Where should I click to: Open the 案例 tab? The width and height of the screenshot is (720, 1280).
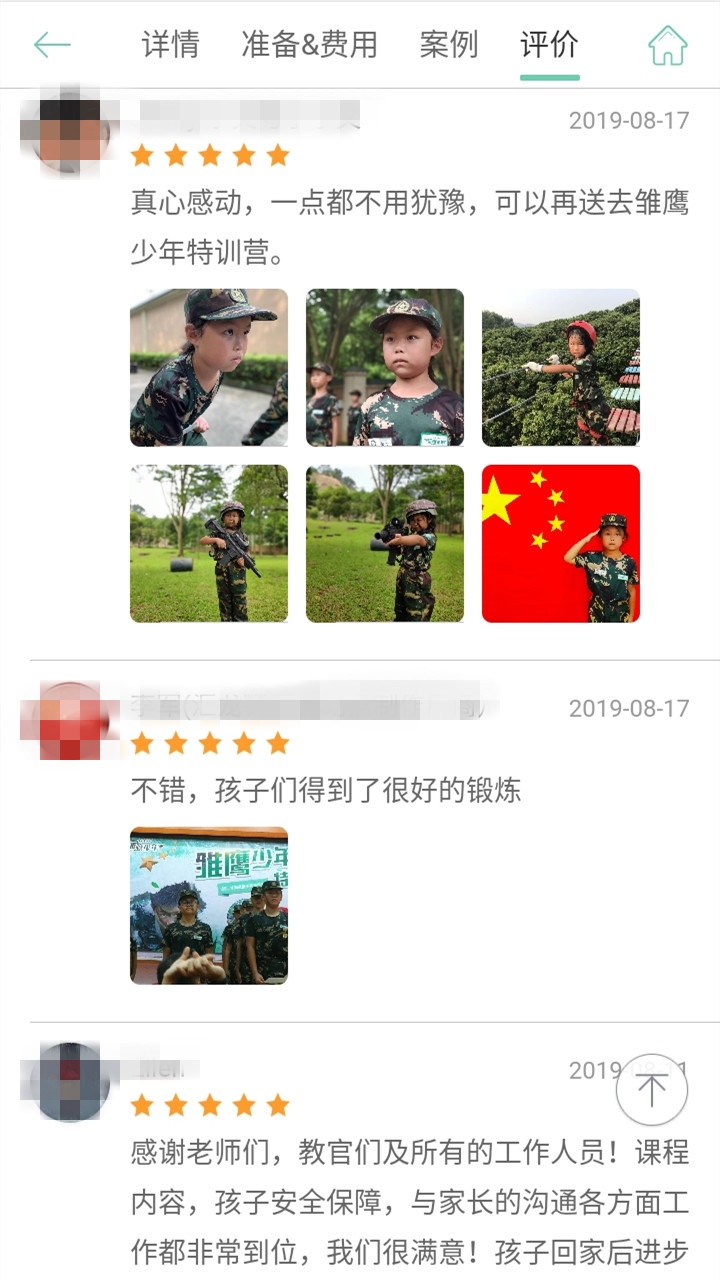pyautogui.click(x=448, y=45)
